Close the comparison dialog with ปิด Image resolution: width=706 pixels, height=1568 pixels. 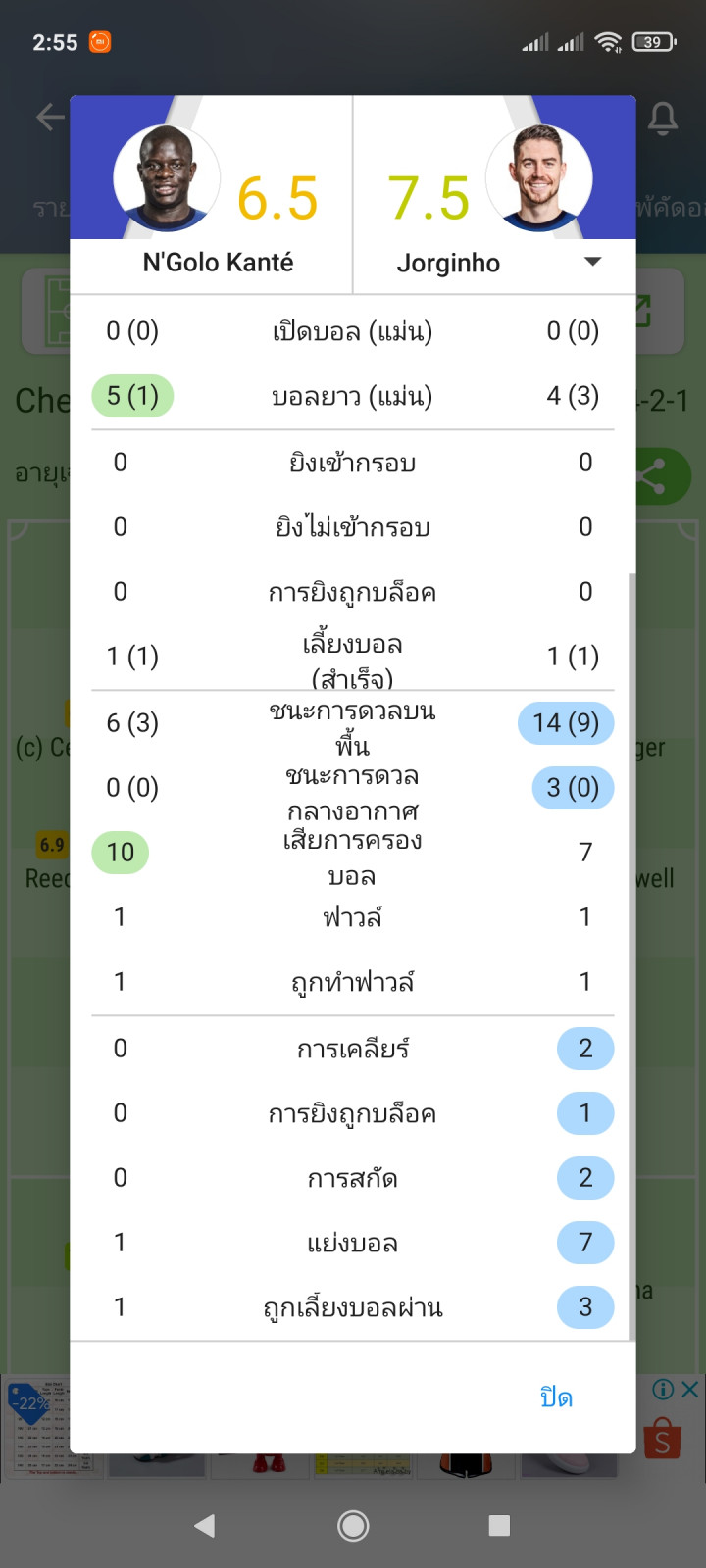556,1397
